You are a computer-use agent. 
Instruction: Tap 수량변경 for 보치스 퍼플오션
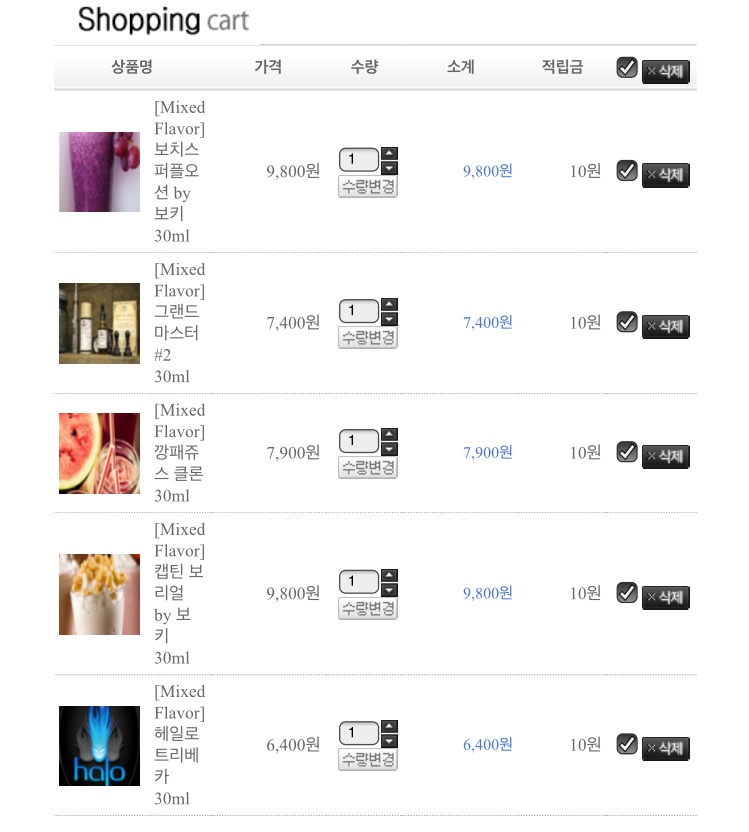(x=368, y=186)
